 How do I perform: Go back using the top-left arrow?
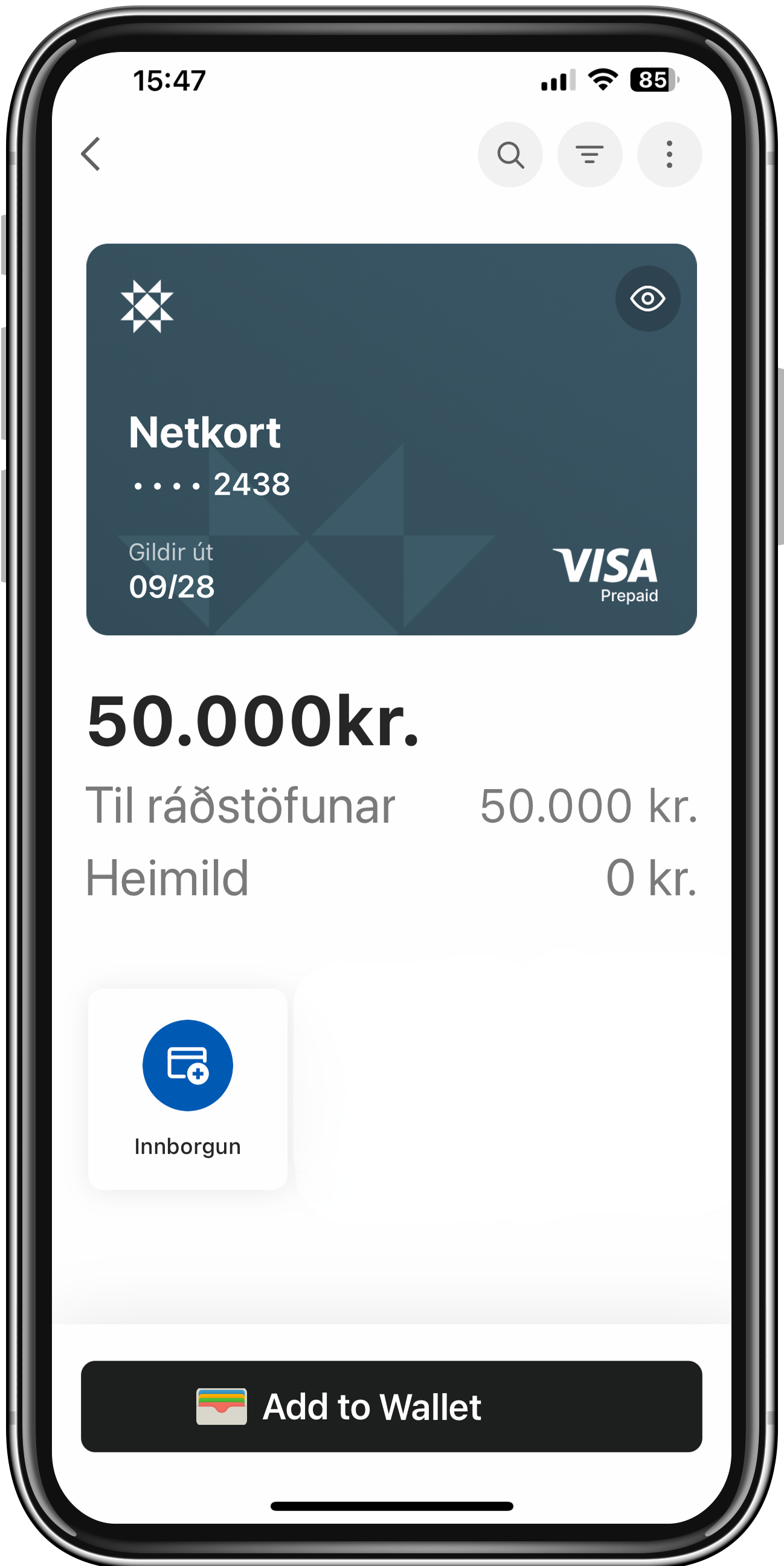(x=91, y=154)
